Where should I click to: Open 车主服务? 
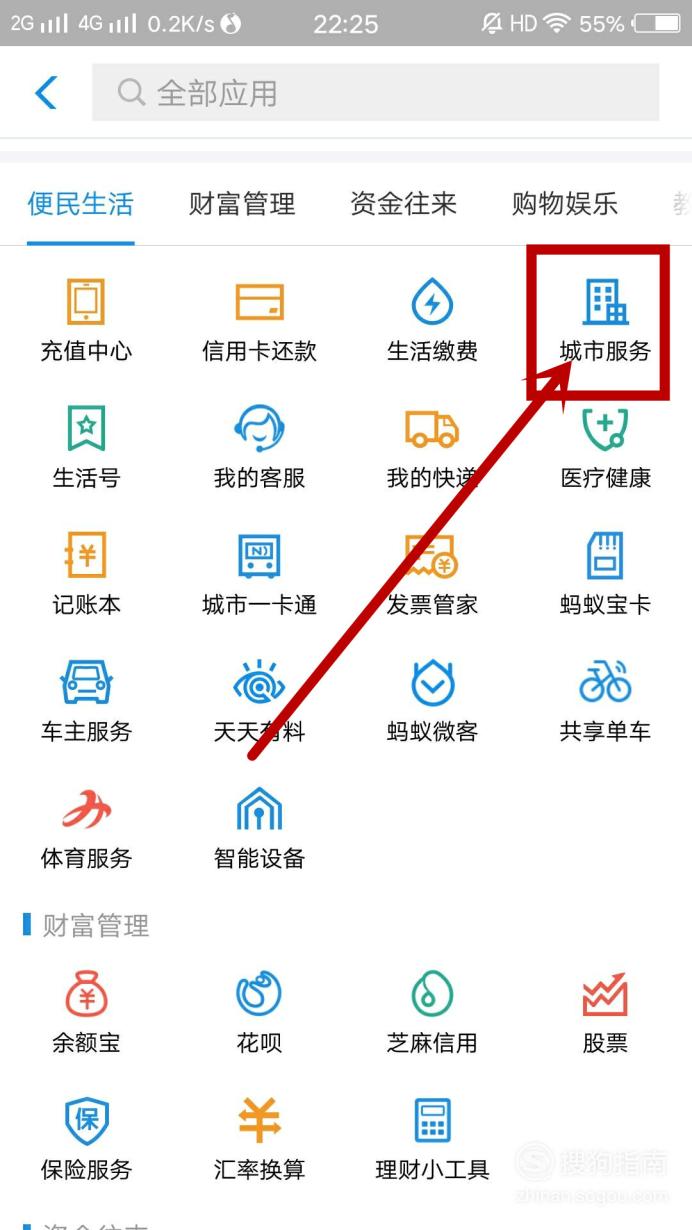tap(86, 701)
